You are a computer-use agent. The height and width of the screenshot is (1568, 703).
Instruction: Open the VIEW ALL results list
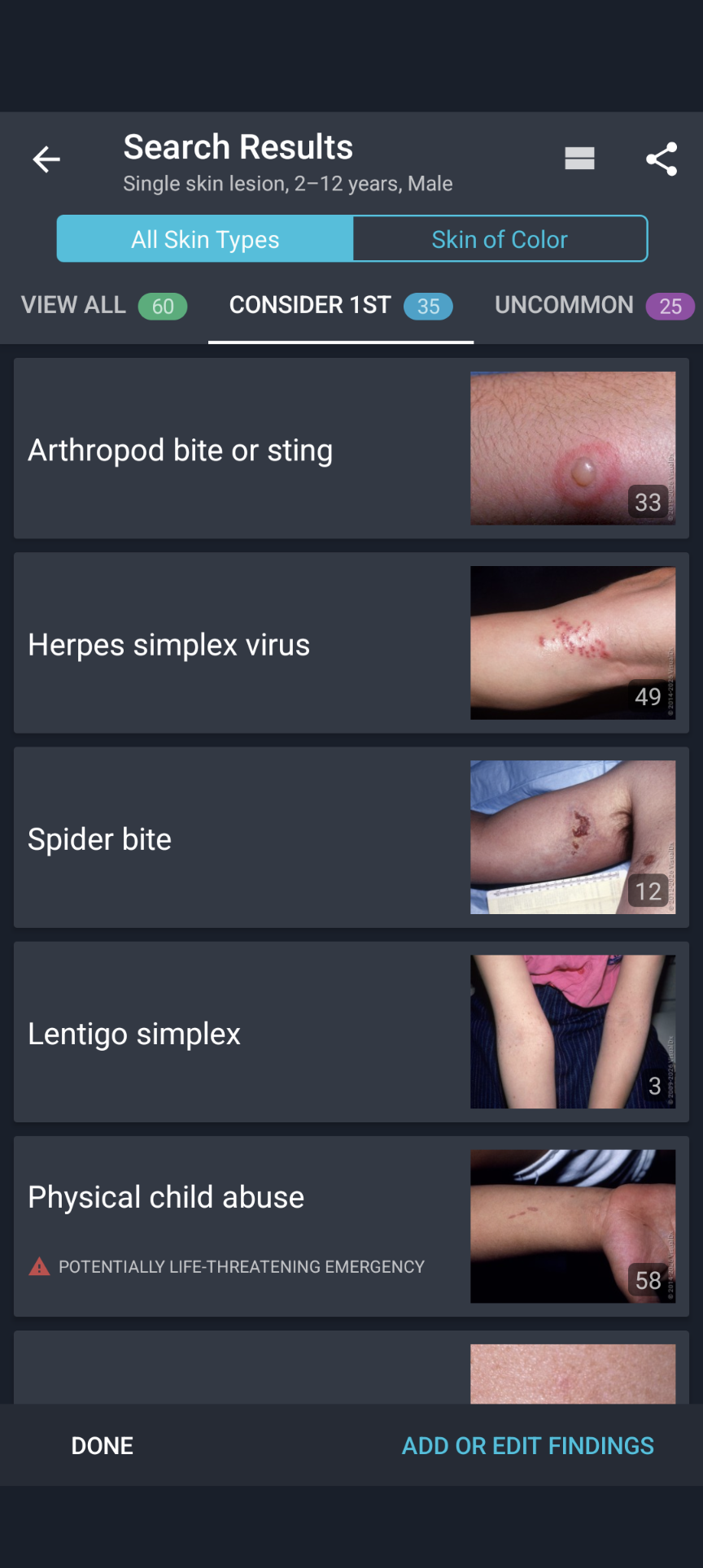point(73,305)
